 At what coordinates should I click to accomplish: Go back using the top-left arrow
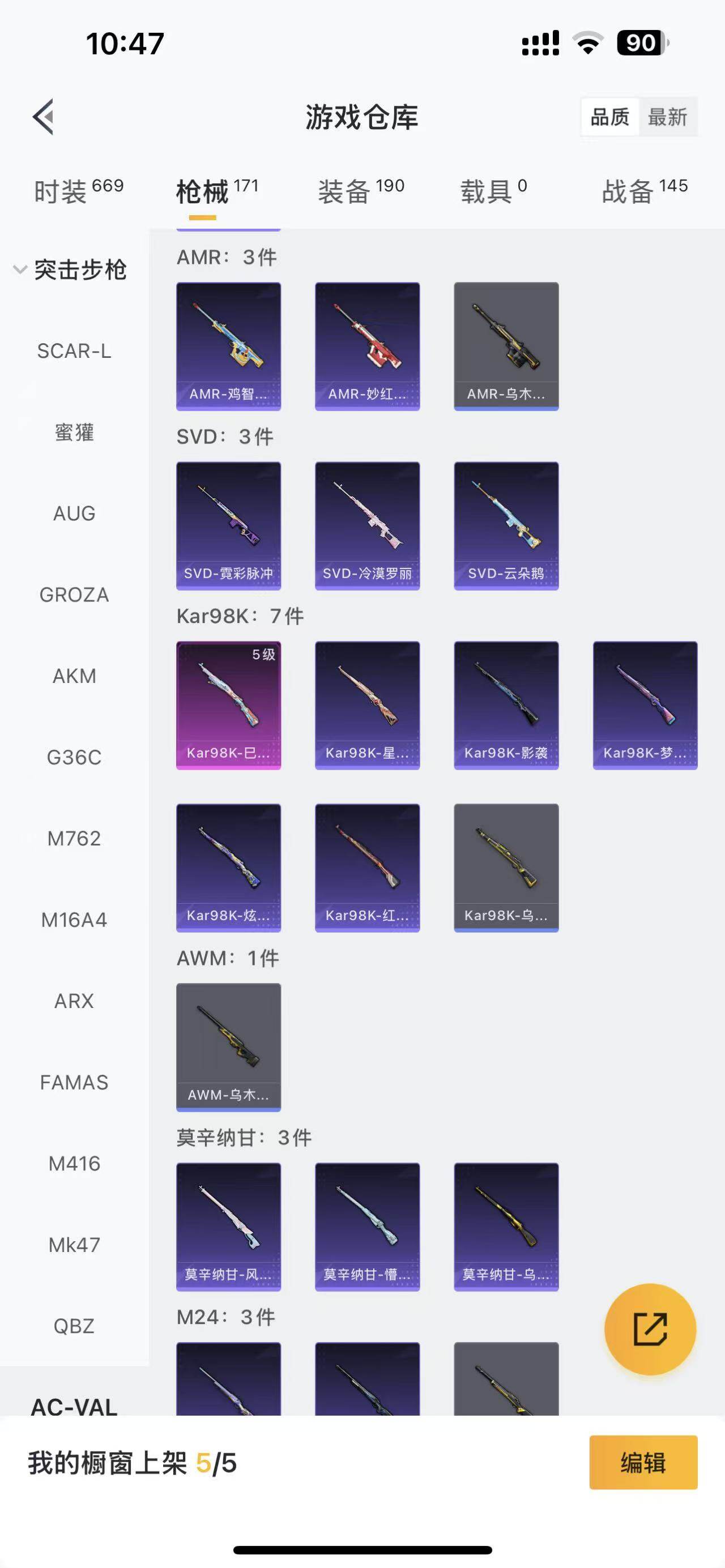(x=44, y=116)
